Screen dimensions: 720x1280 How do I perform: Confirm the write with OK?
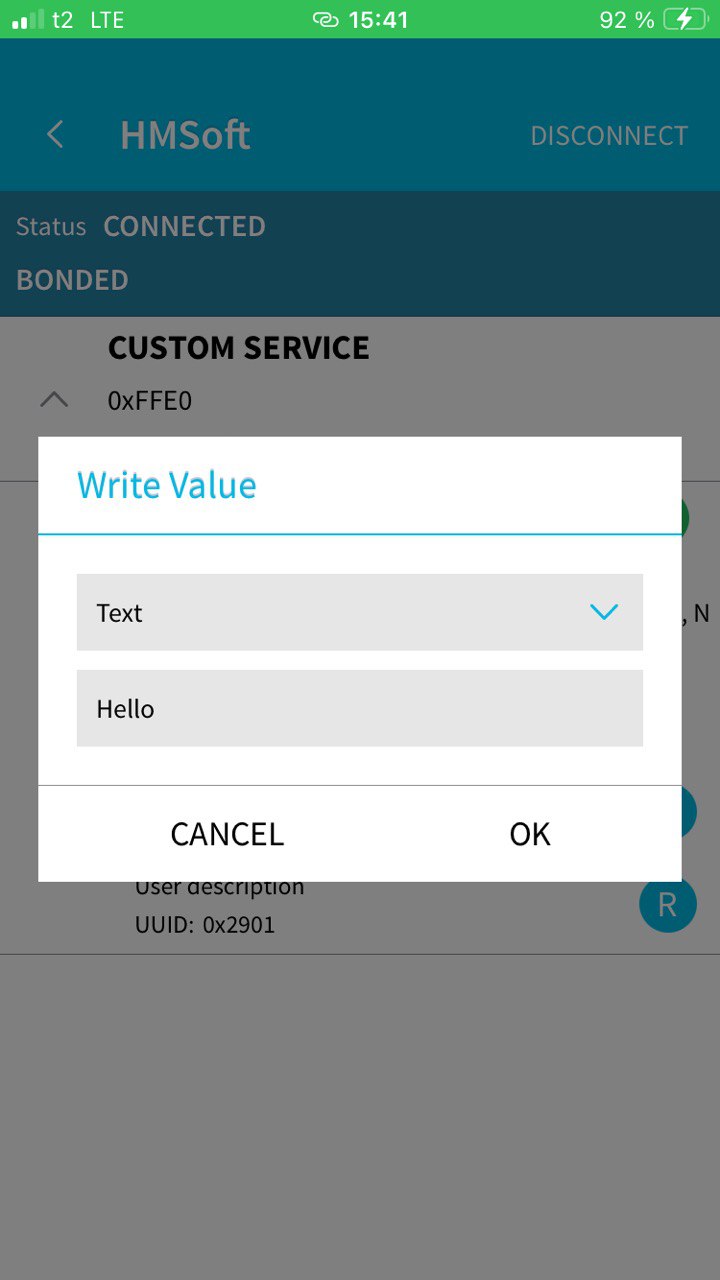click(530, 834)
